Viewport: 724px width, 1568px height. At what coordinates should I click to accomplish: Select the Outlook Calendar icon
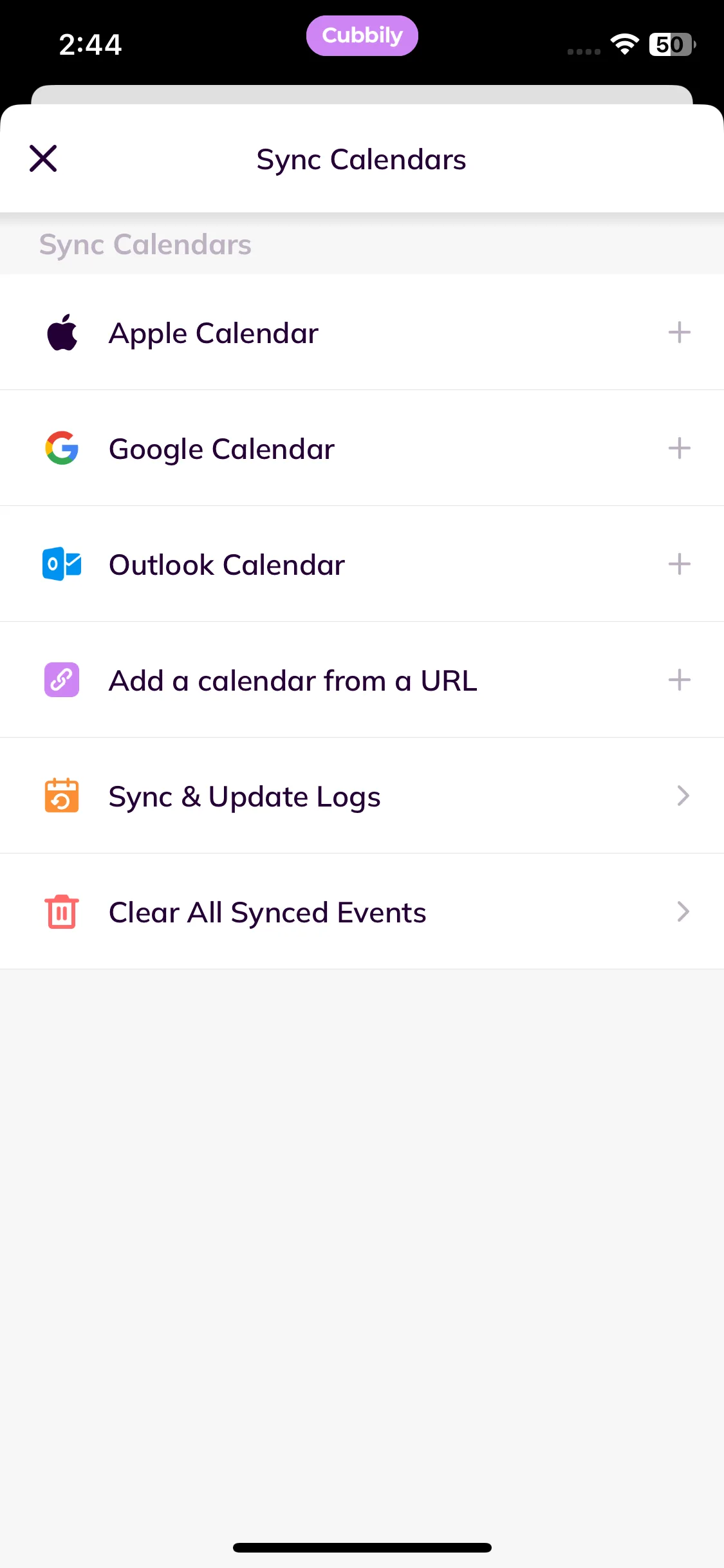[61, 564]
